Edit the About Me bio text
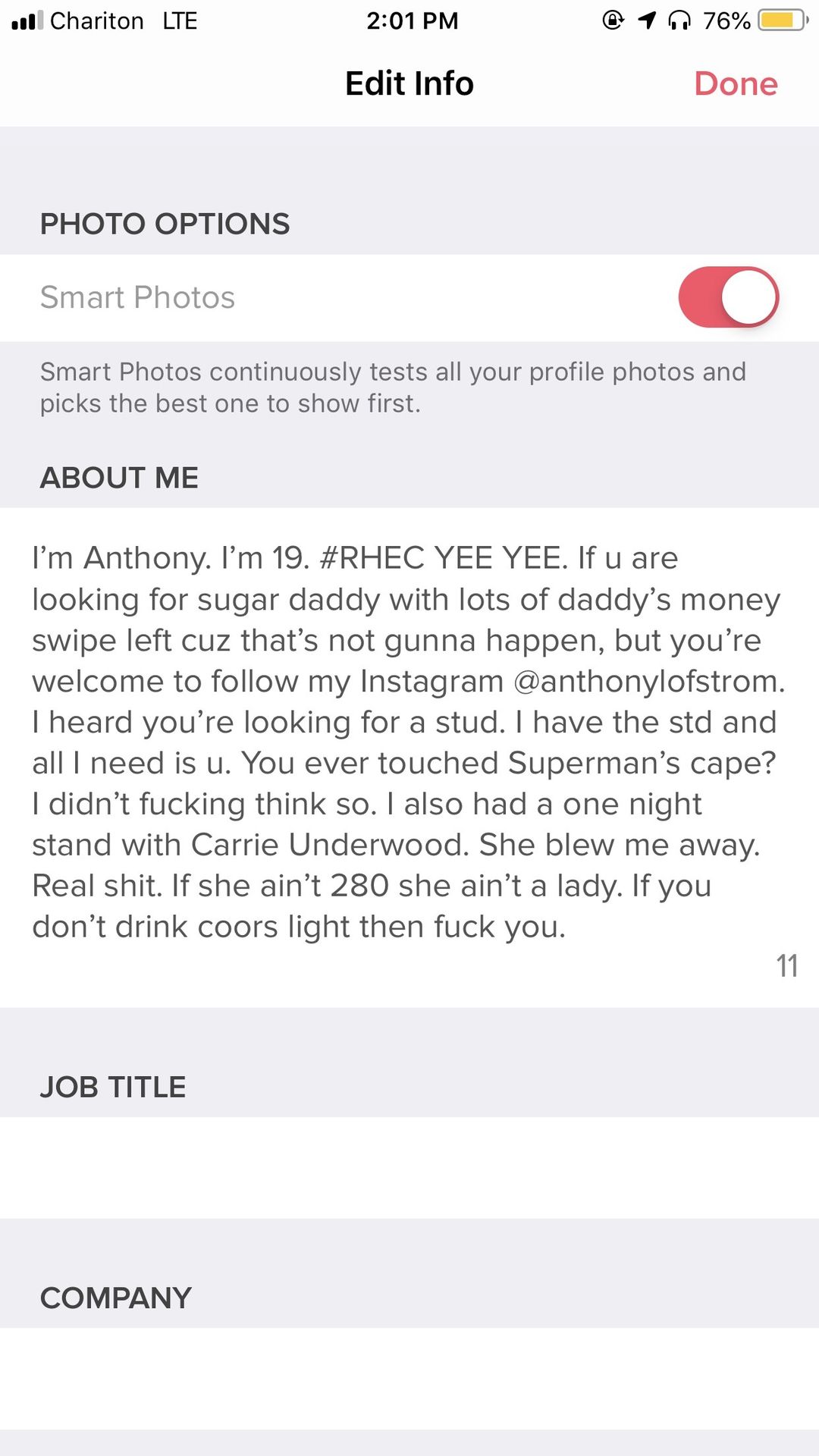The width and height of the screenshot is (819, 1456). (408, 742)
